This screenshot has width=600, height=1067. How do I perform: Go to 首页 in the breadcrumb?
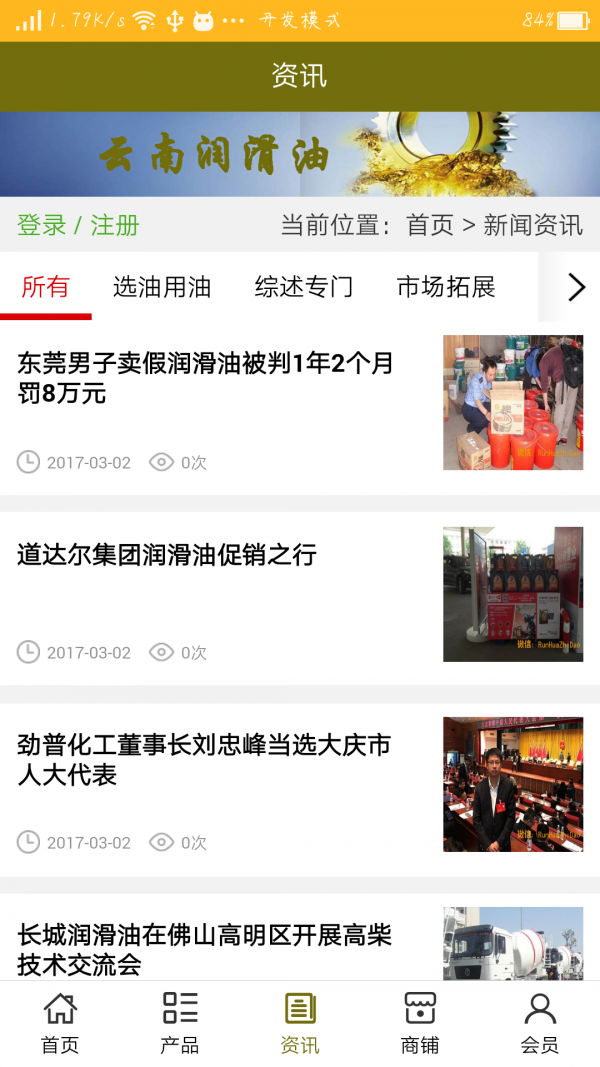(430, 225)
